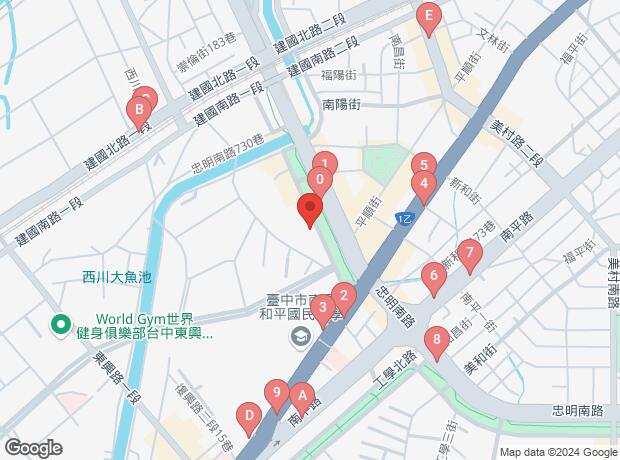The image size is (620, 460).
Task: Select map marker 1
Action: click(x=324, y=162)
